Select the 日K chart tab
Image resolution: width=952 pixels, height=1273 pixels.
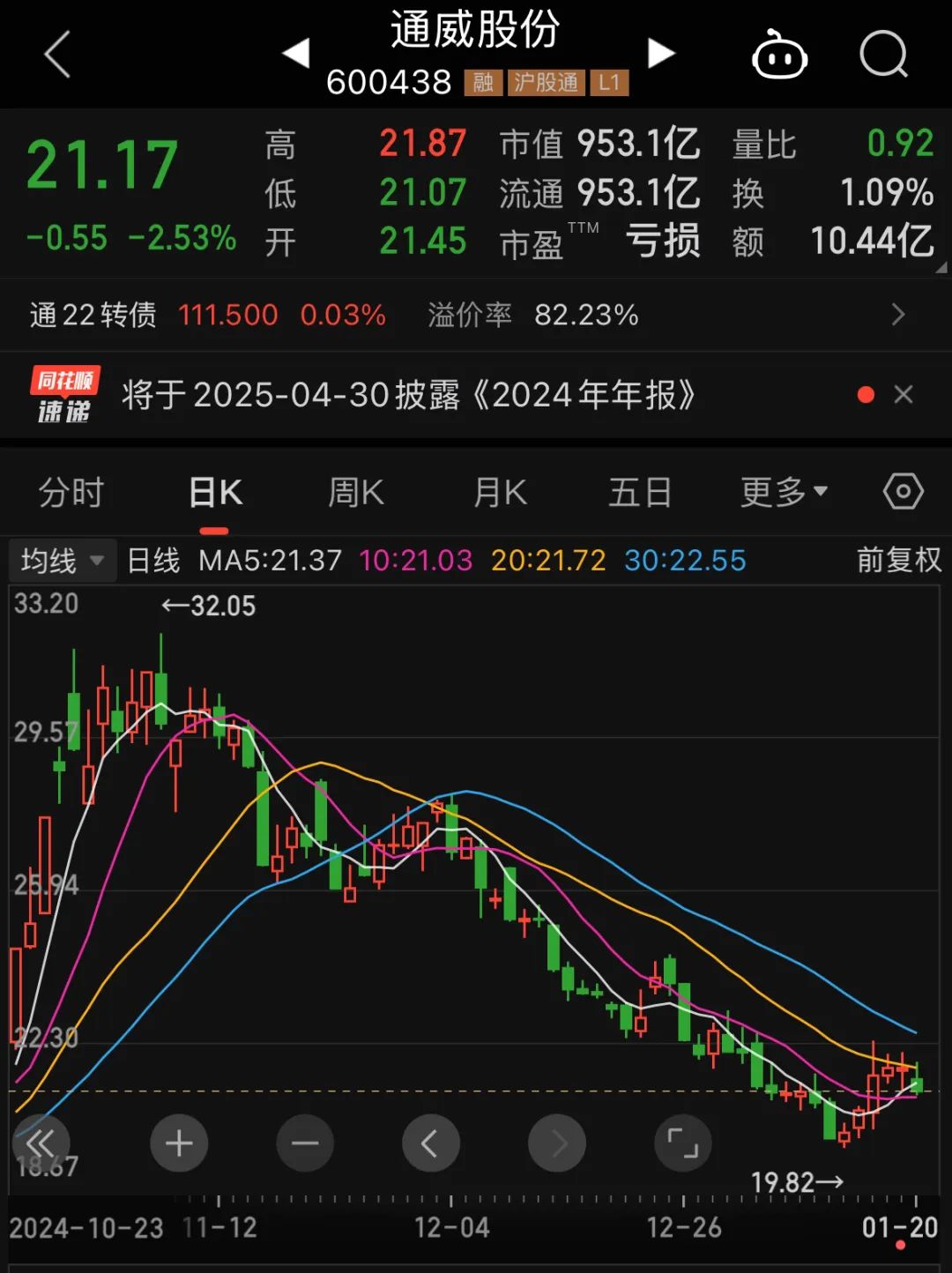[215, 492]
